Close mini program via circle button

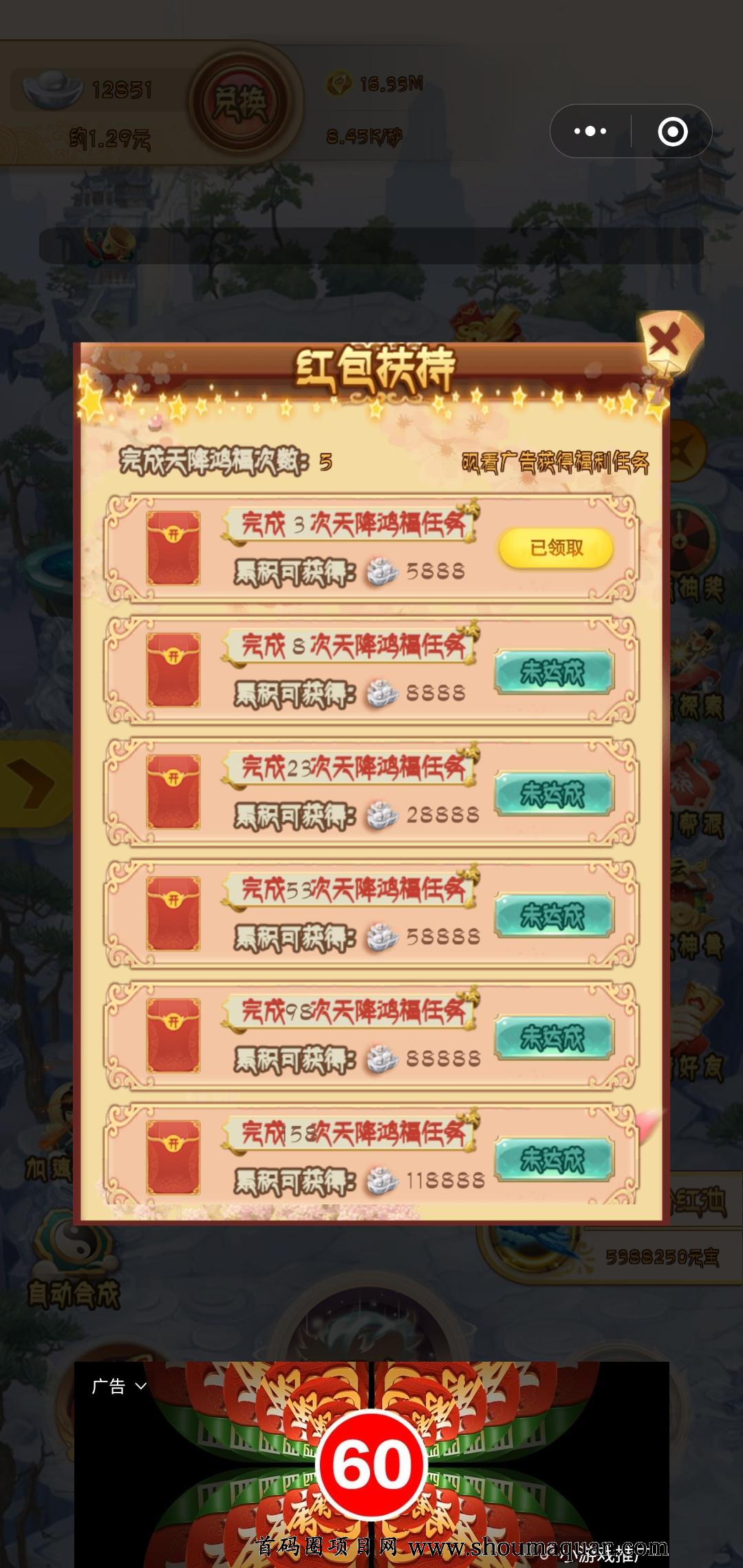(x=672, y=131)
